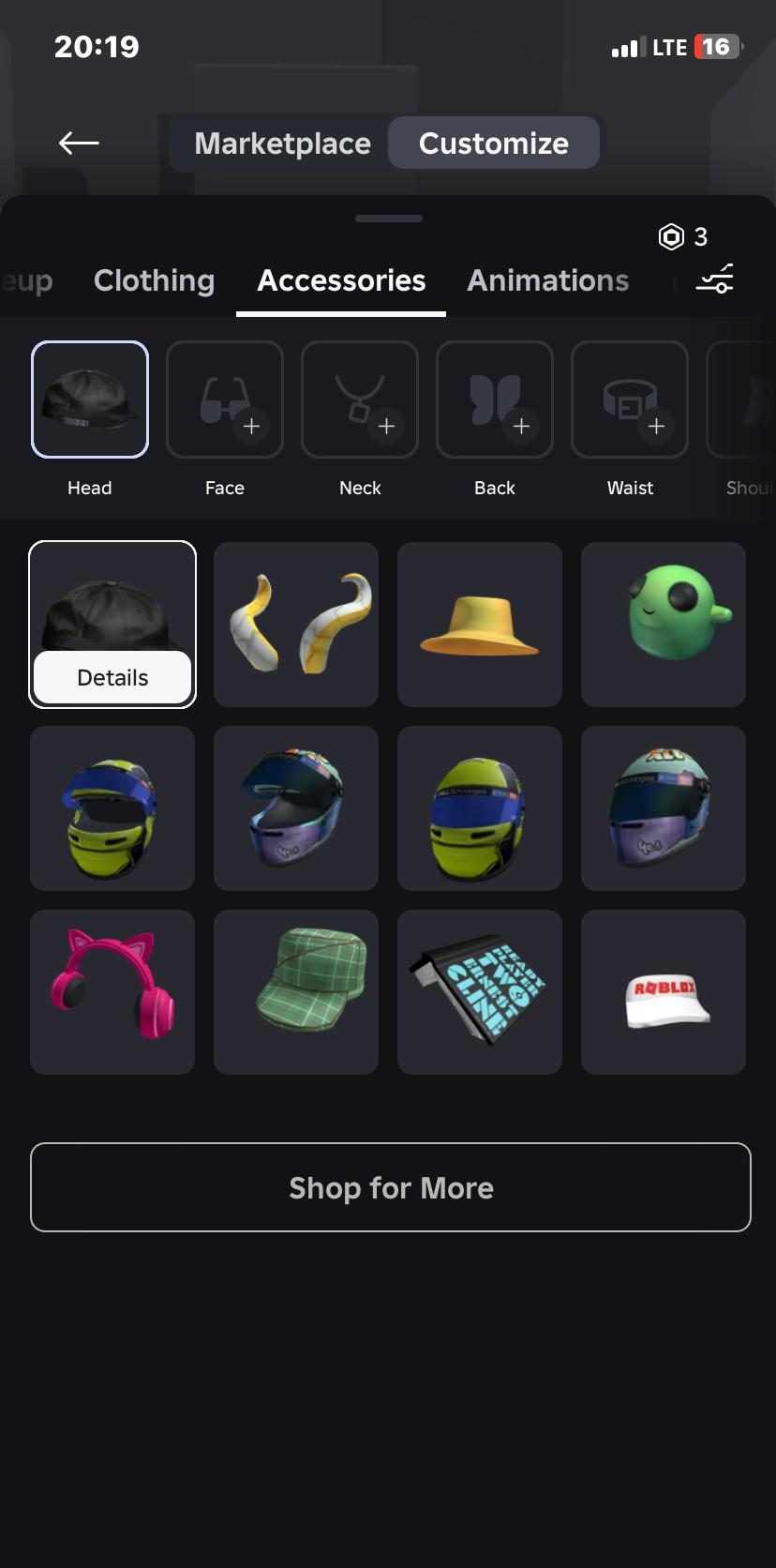Viewport: 776px width, 1568px height.
Task: View Details of the black cap
Action: [112, 677]
